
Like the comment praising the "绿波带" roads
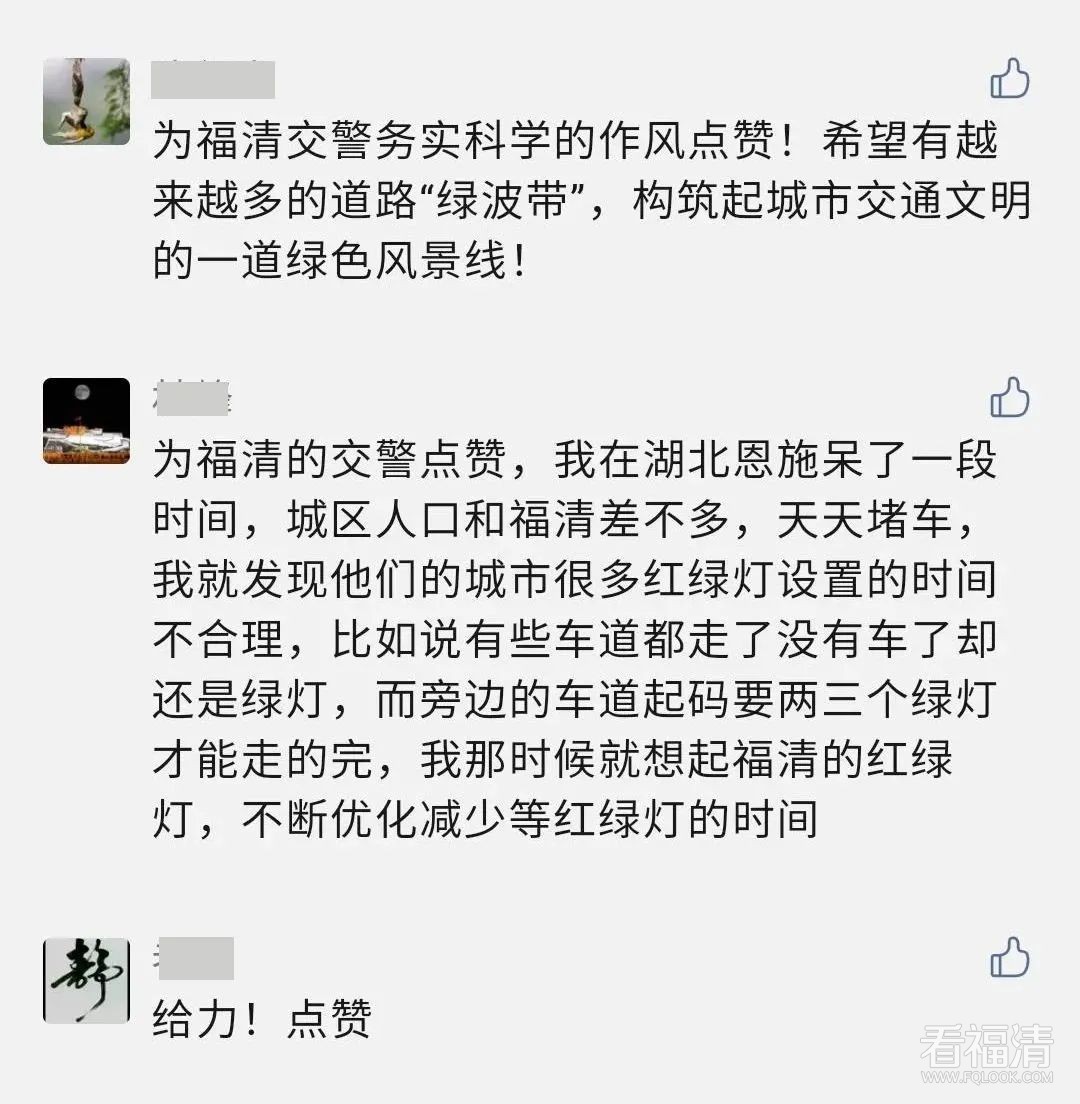[x=1010, y=78]
